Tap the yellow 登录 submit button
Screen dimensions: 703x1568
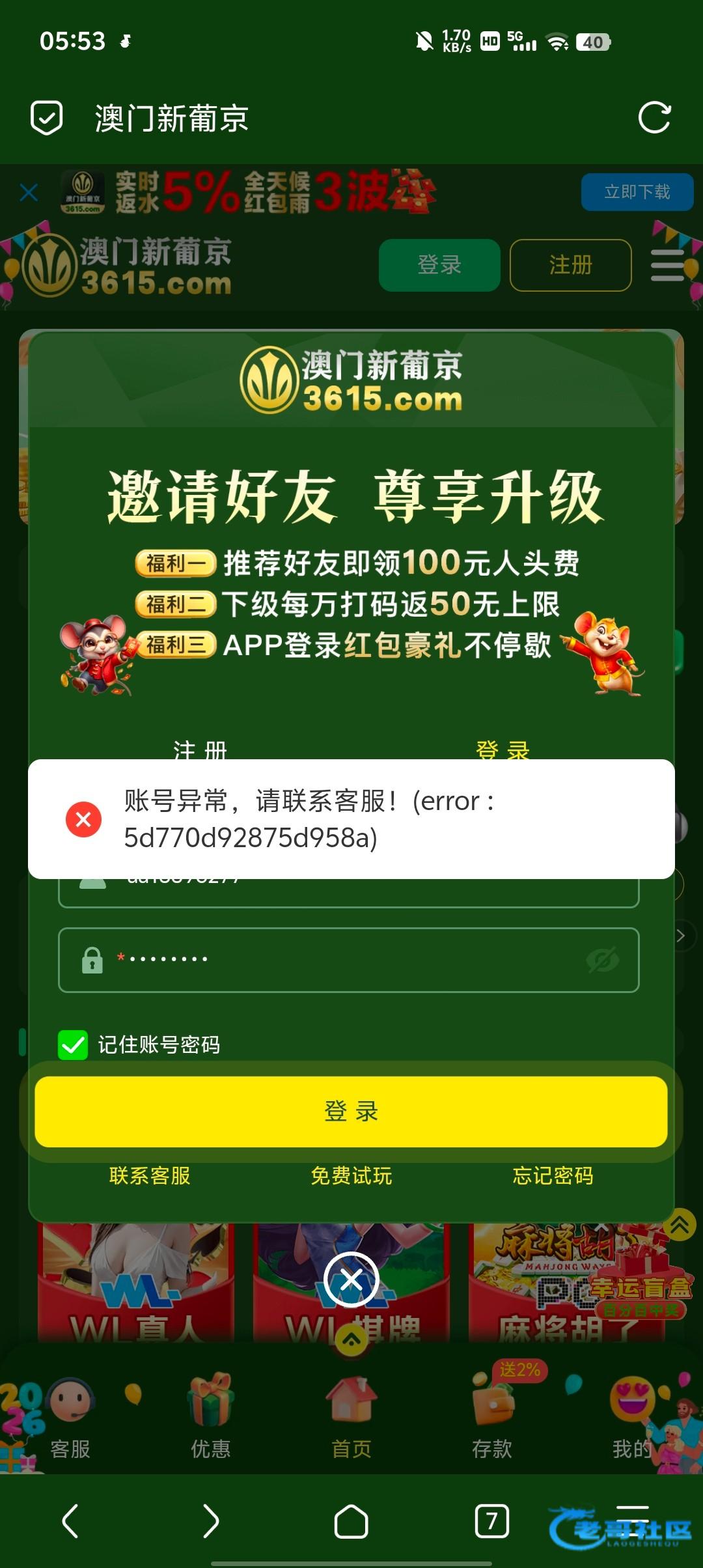point(351,1112)
